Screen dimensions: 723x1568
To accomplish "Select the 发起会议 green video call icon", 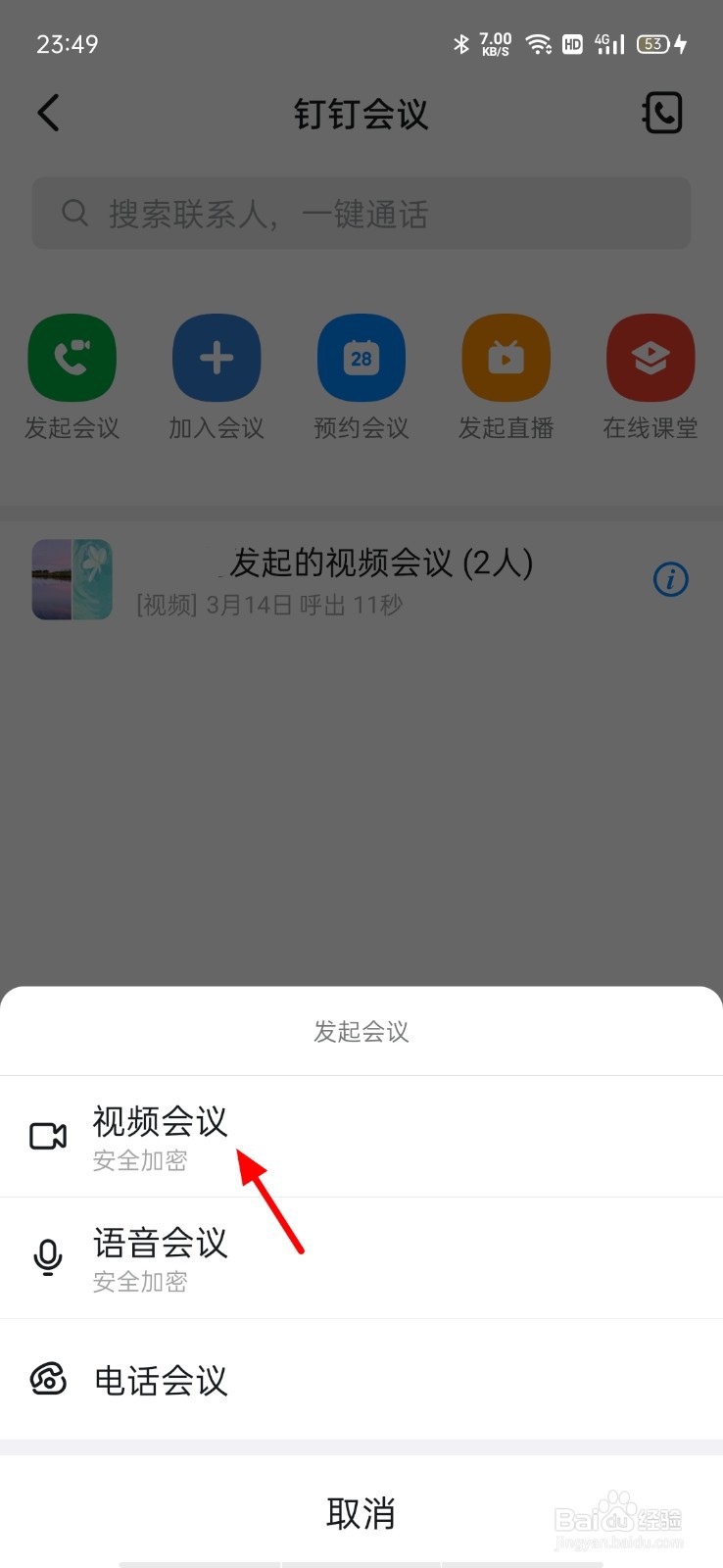I will (x=72, y=357).
